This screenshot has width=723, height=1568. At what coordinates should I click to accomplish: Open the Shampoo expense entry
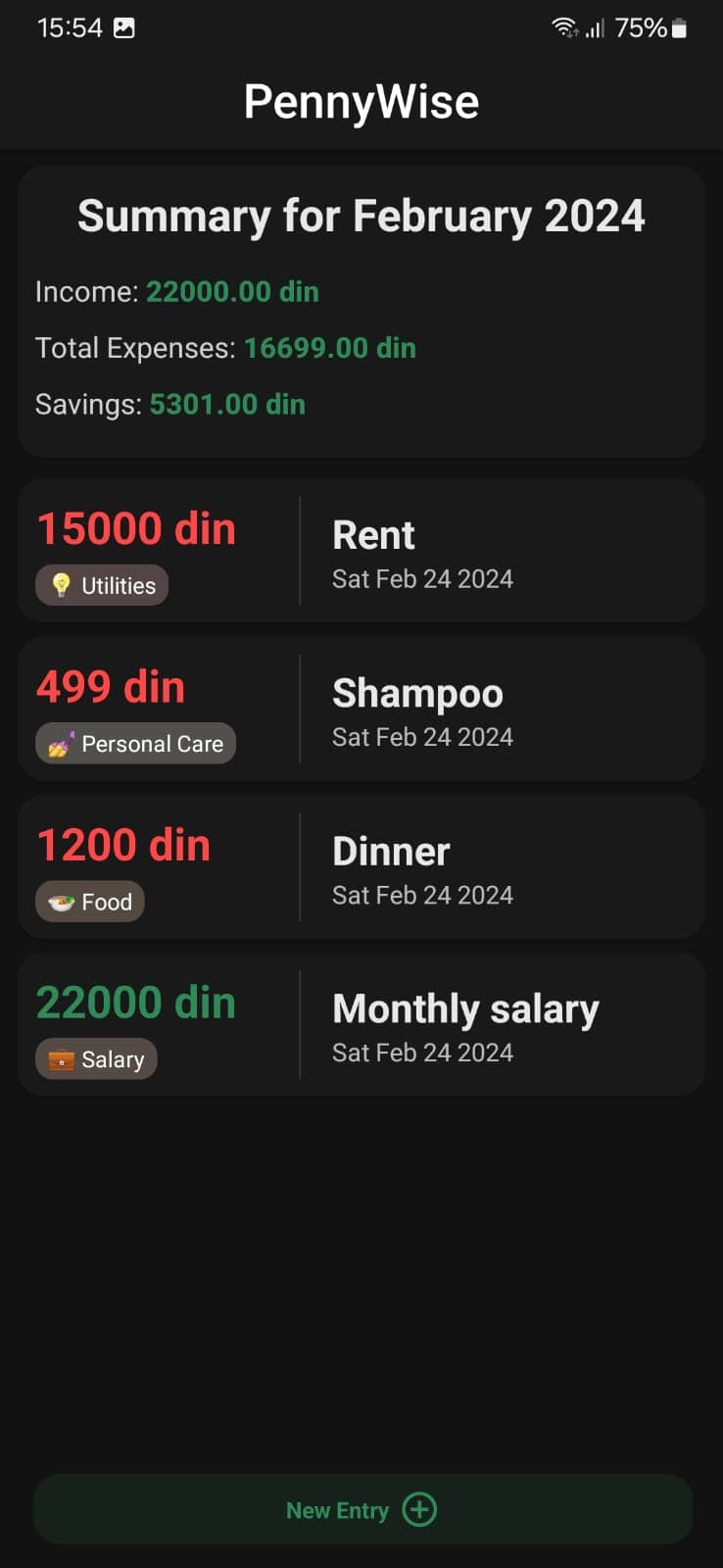coord(361,709)
